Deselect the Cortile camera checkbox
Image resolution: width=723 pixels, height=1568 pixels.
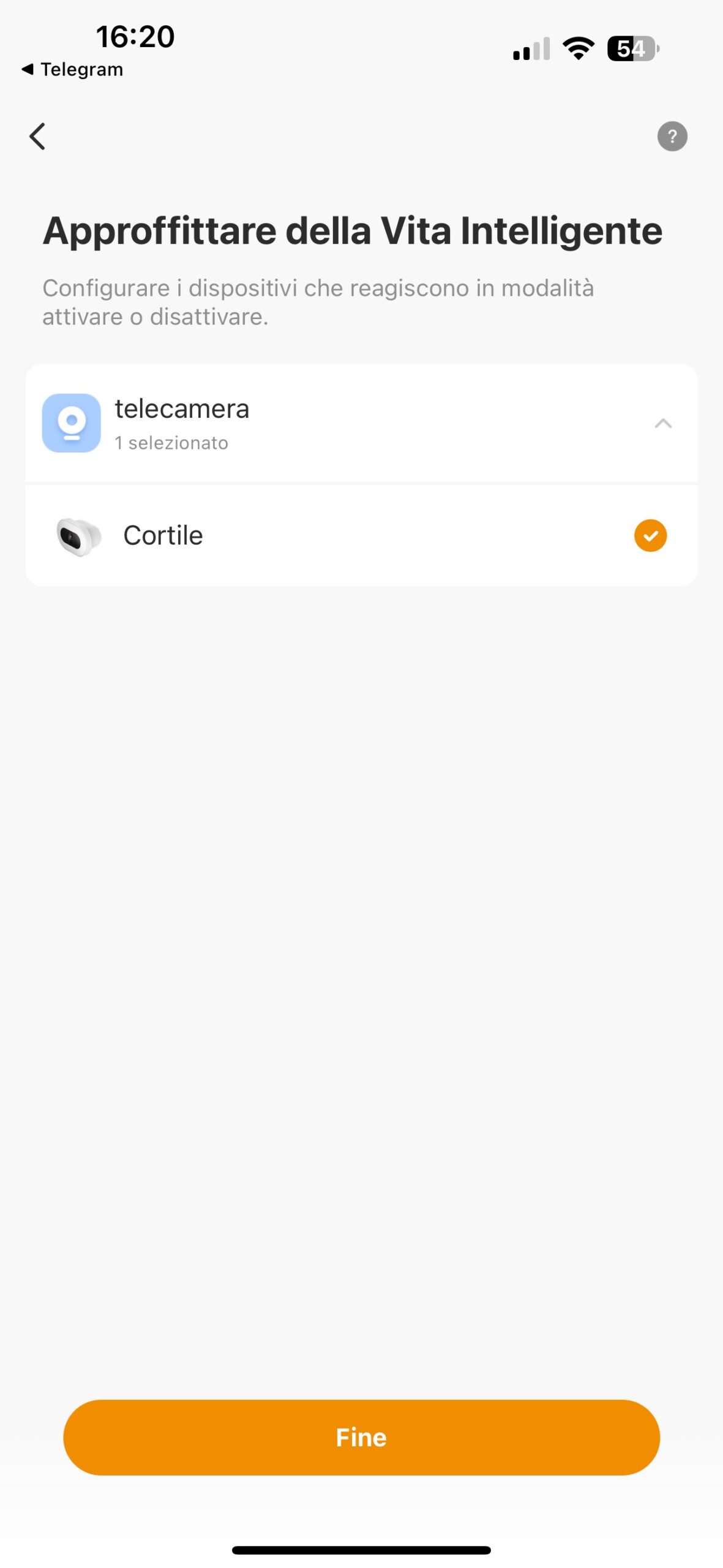tap(650, 535)
